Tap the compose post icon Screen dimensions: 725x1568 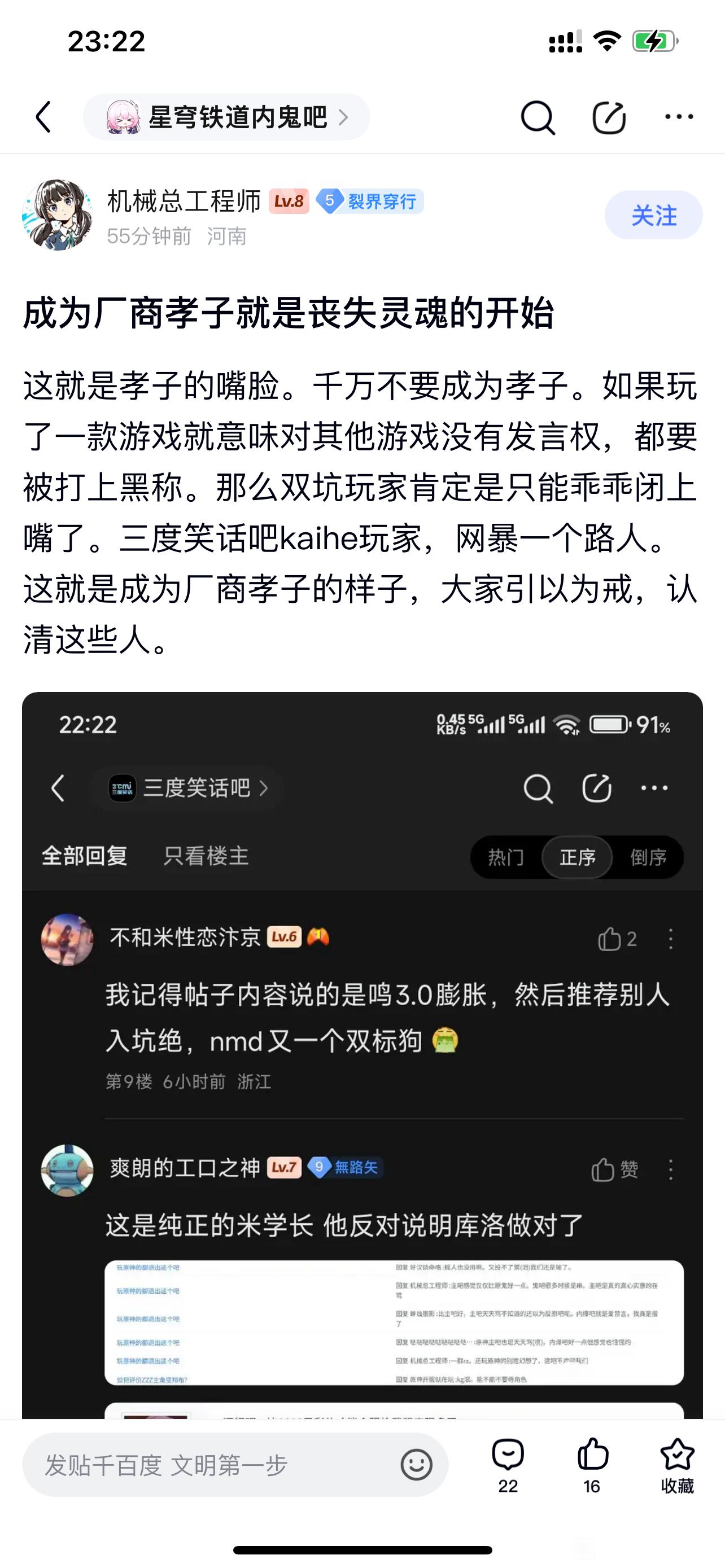click(609, 117)
